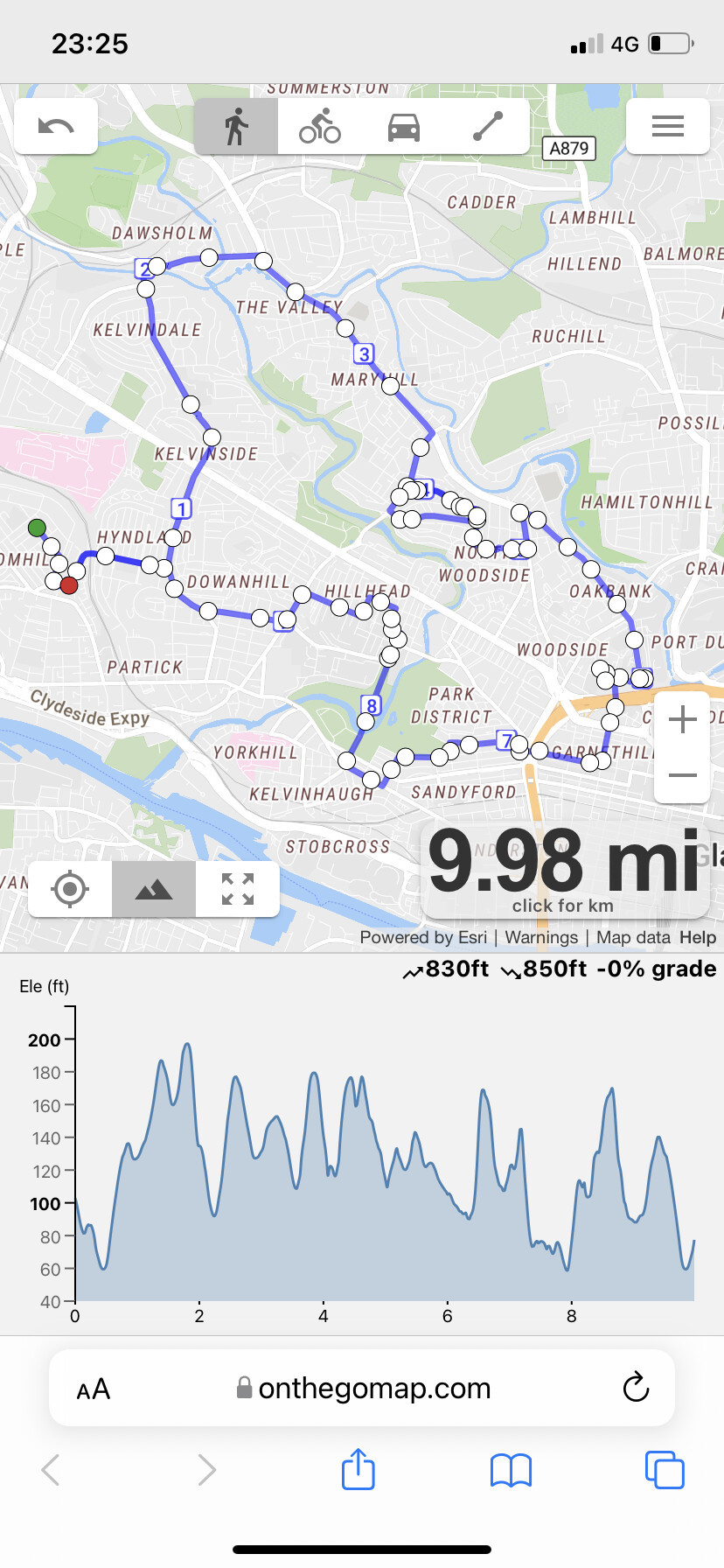724x1568 pixels.
Task: Open the Warnings link
Action: tap(541, 937)
